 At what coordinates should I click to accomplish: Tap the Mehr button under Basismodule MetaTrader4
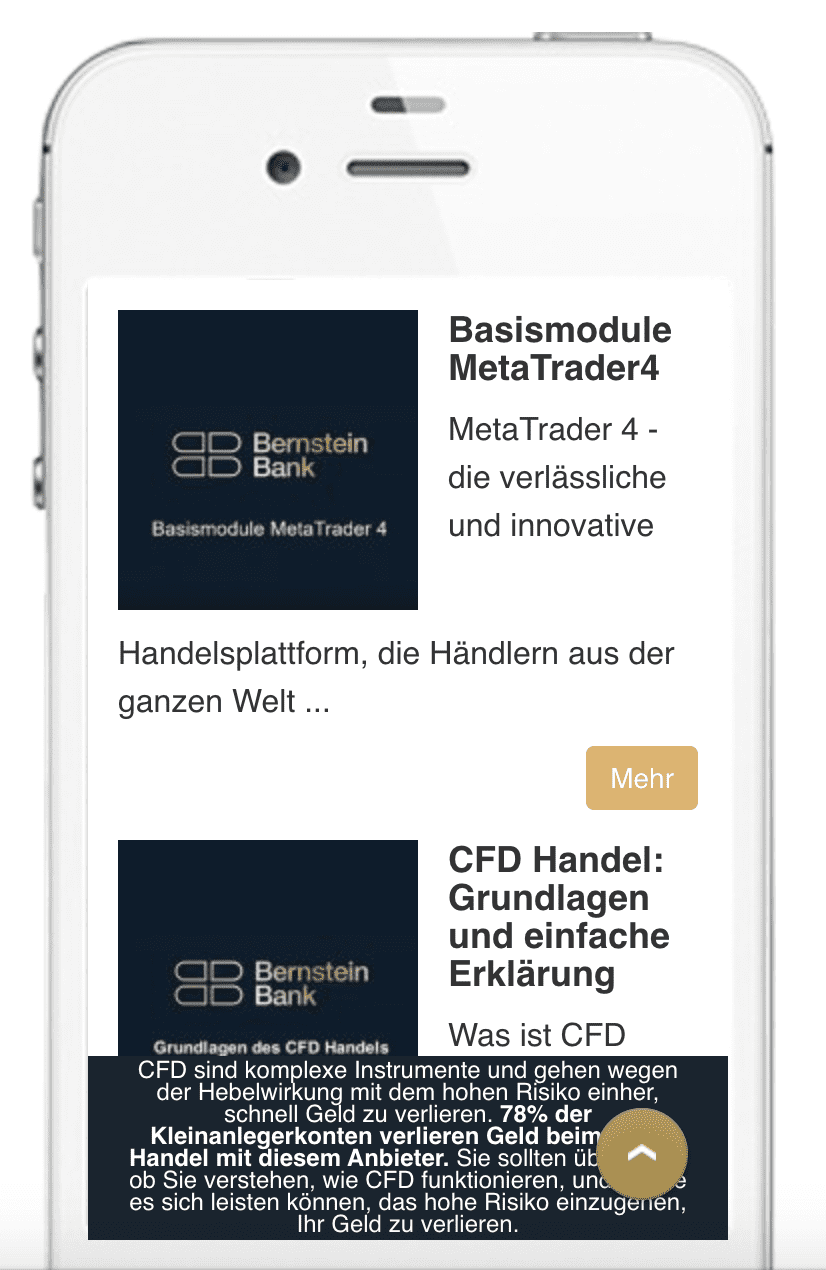[641, 778]
